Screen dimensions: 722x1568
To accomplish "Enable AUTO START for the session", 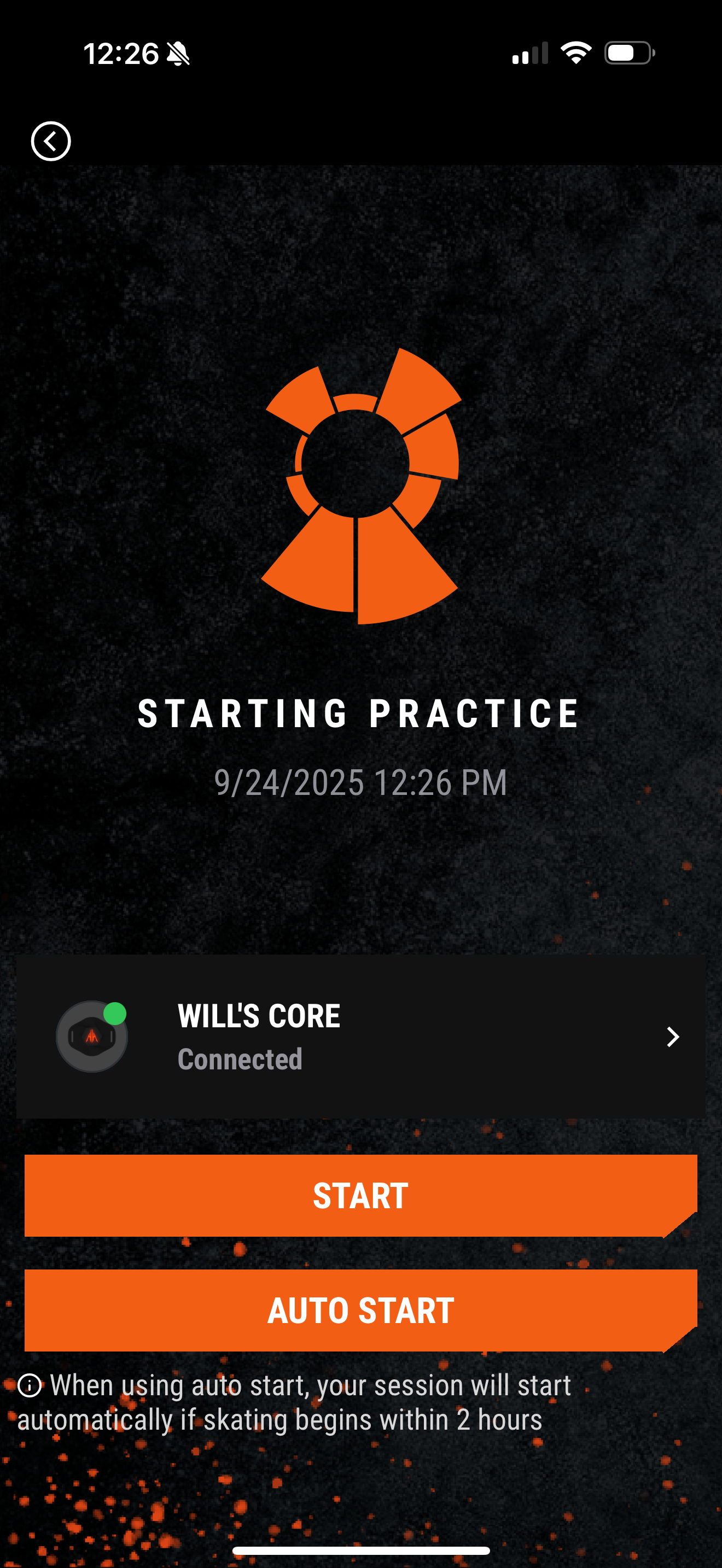I will click(360, 1310).
